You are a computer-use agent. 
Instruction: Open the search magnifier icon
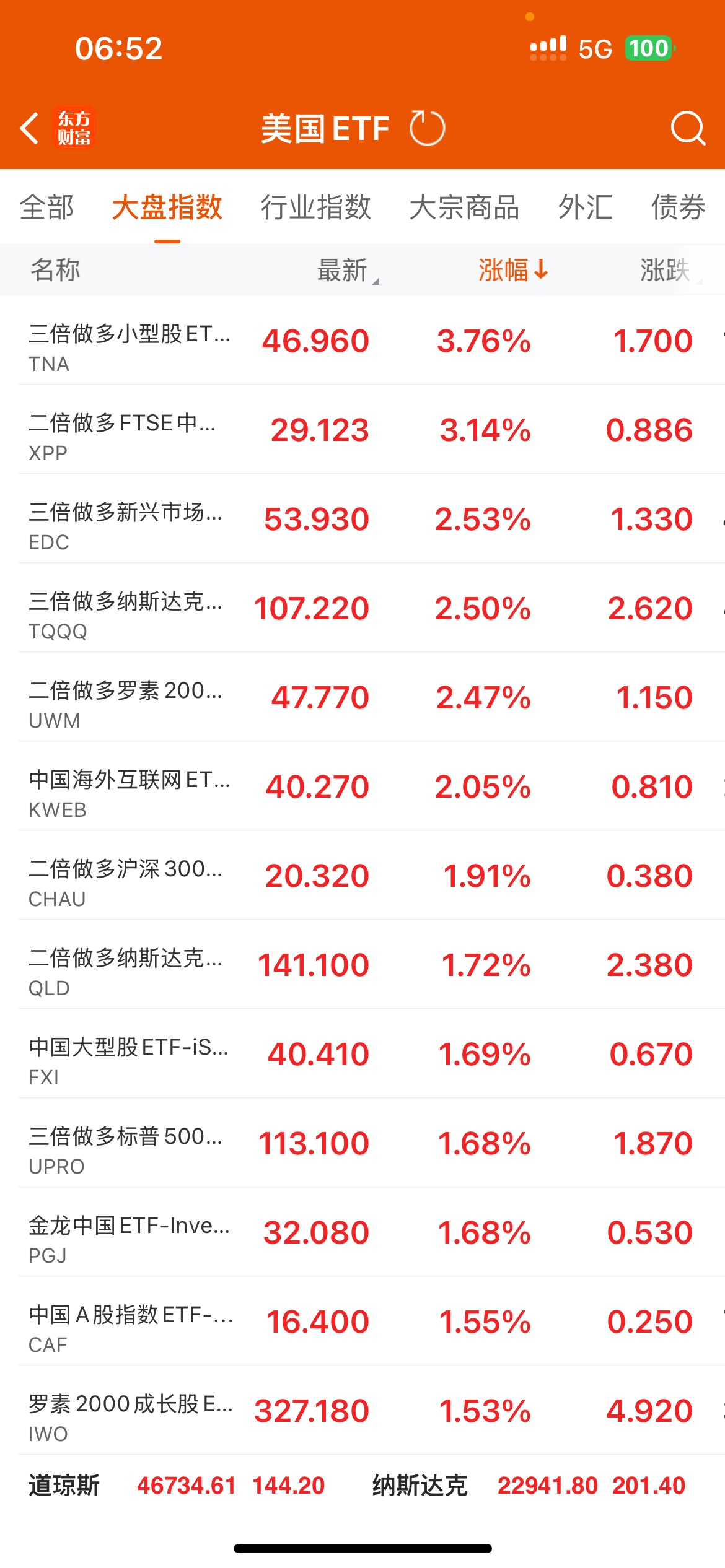tap(688, 128)
